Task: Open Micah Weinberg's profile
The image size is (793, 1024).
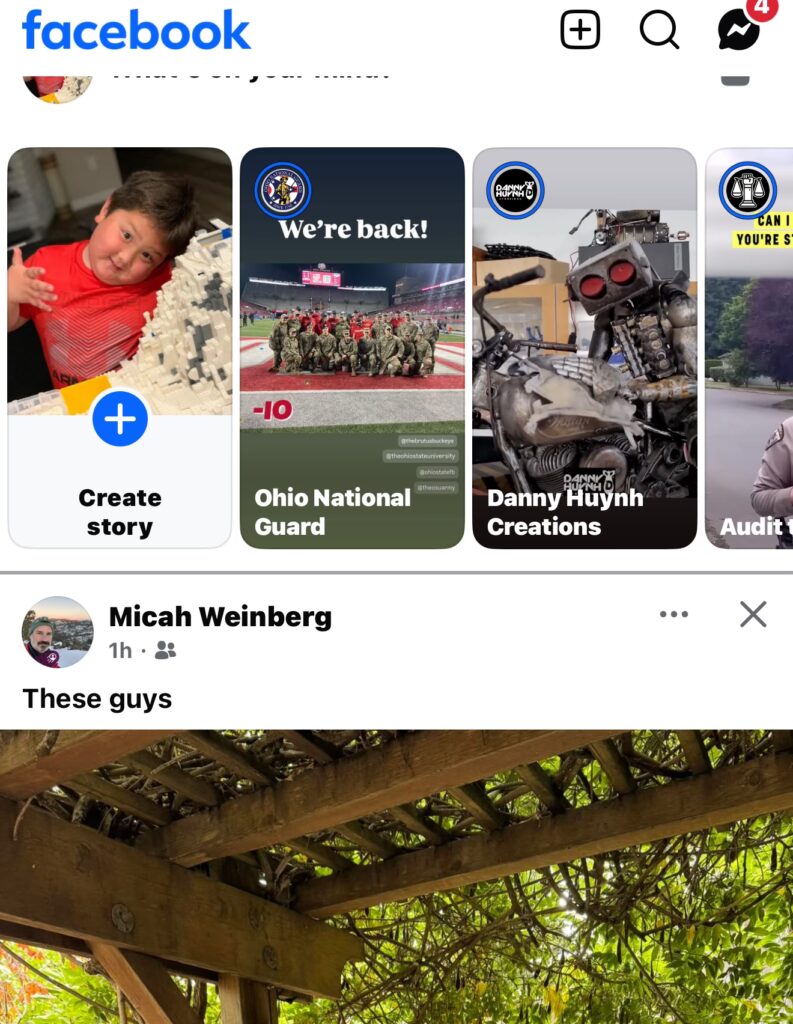Action: [220, 617]
